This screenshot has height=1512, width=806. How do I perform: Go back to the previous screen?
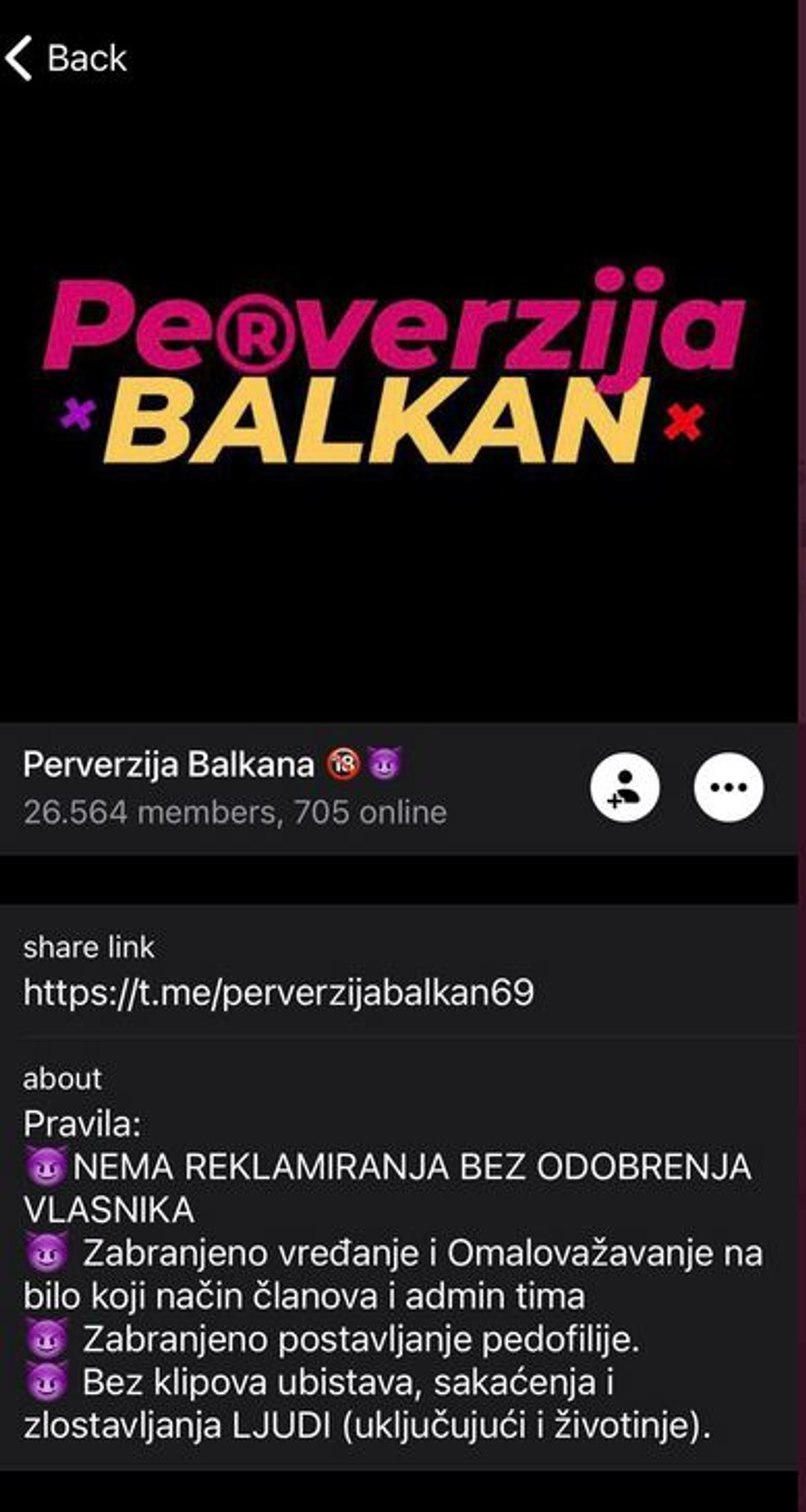[66, 58]
